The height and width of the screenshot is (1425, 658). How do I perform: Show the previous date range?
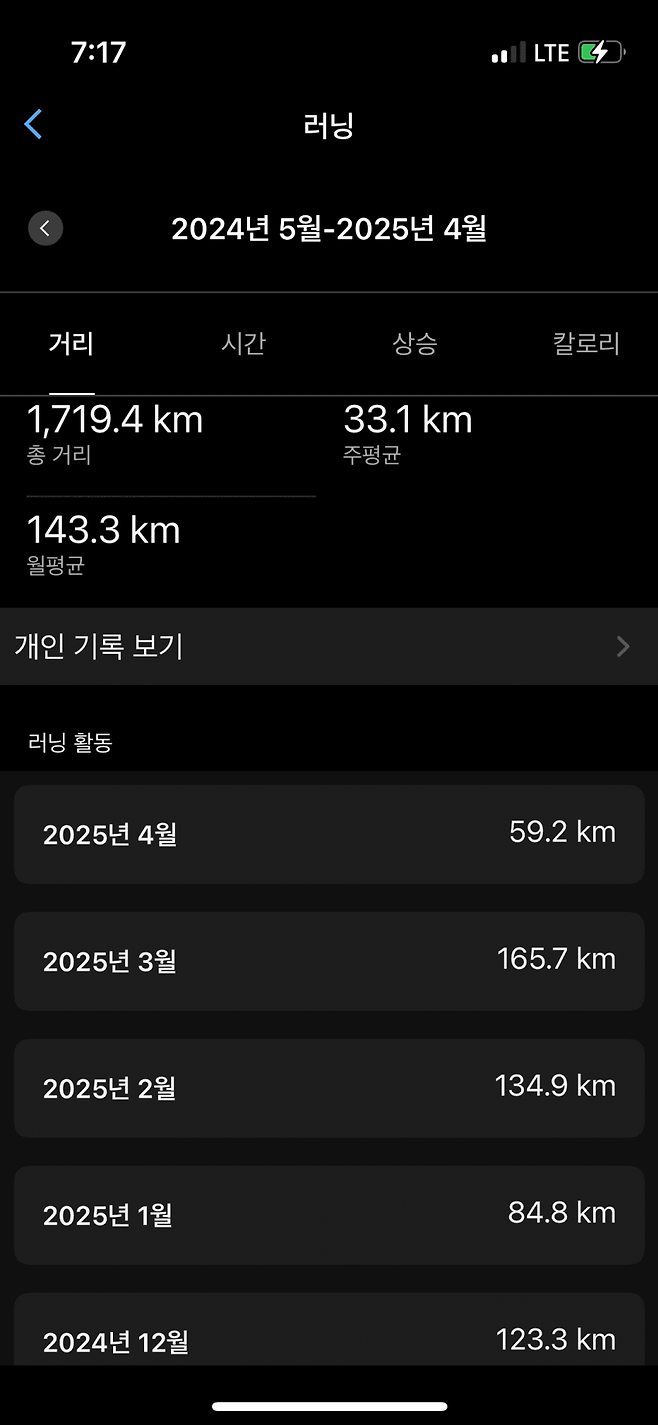(45, 228)
